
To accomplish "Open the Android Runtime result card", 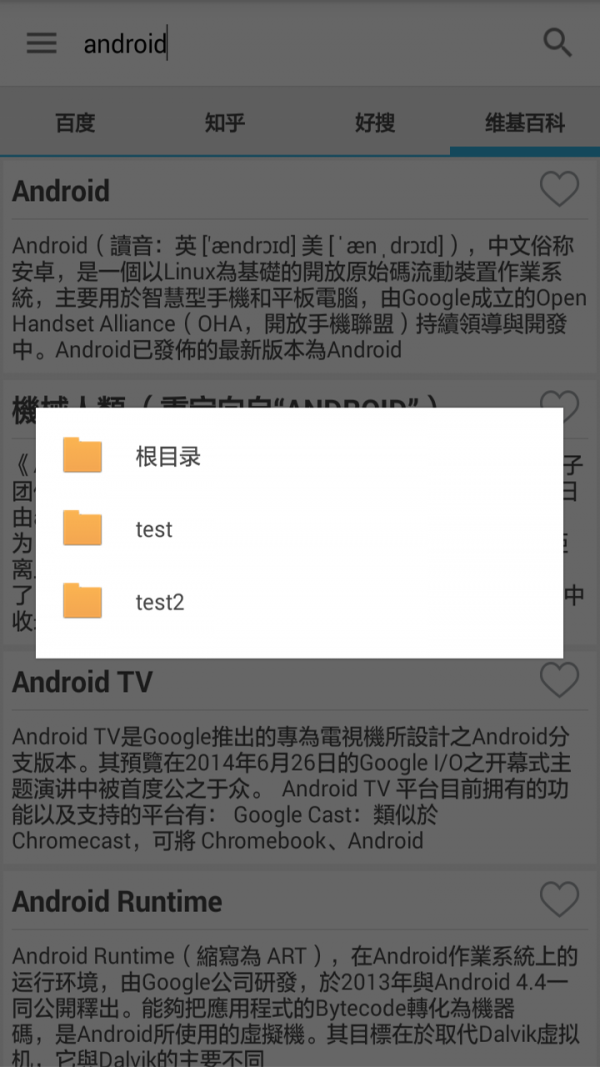I will [x=300, y=970].
